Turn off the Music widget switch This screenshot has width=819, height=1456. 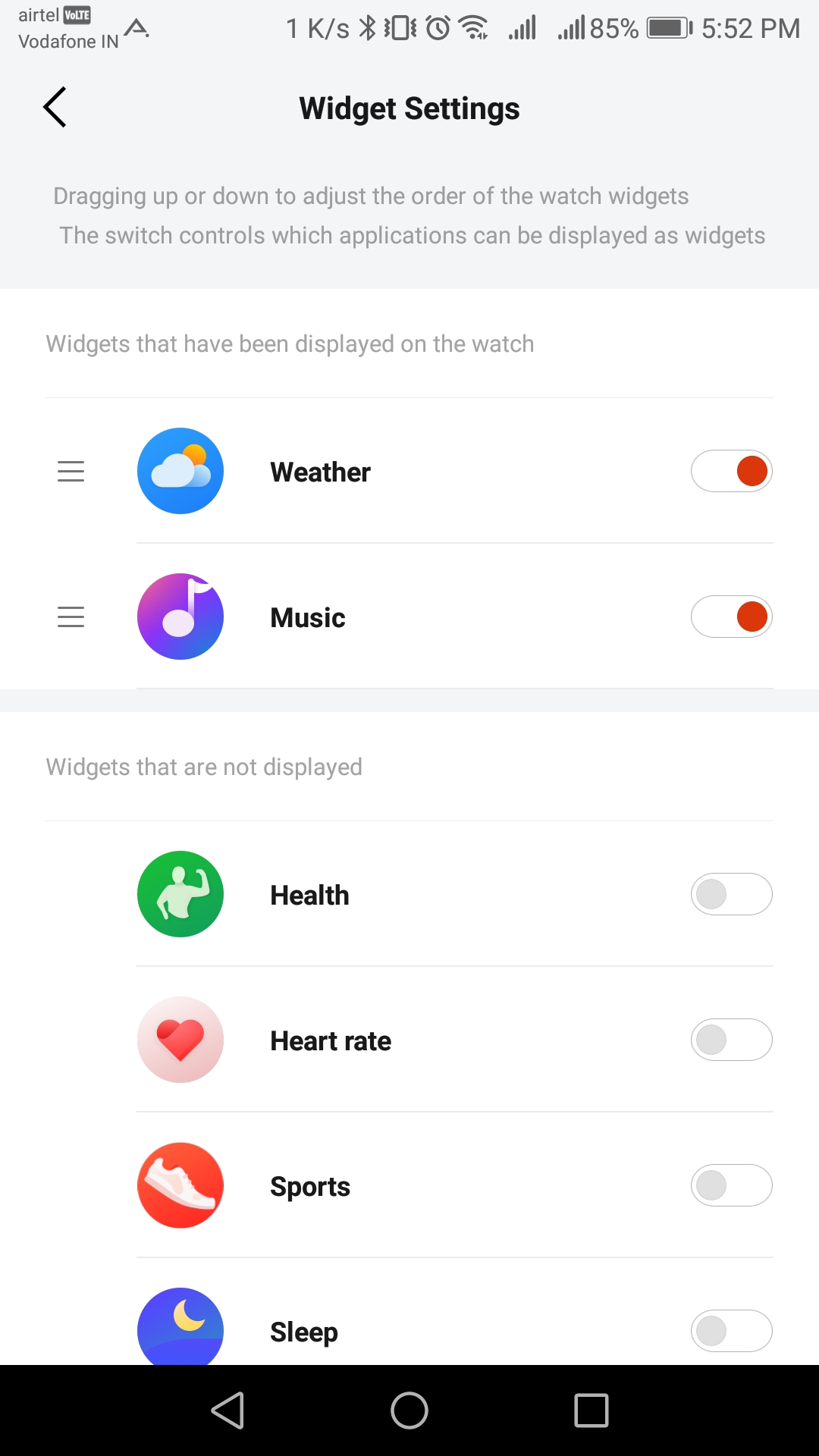point(731,617)
